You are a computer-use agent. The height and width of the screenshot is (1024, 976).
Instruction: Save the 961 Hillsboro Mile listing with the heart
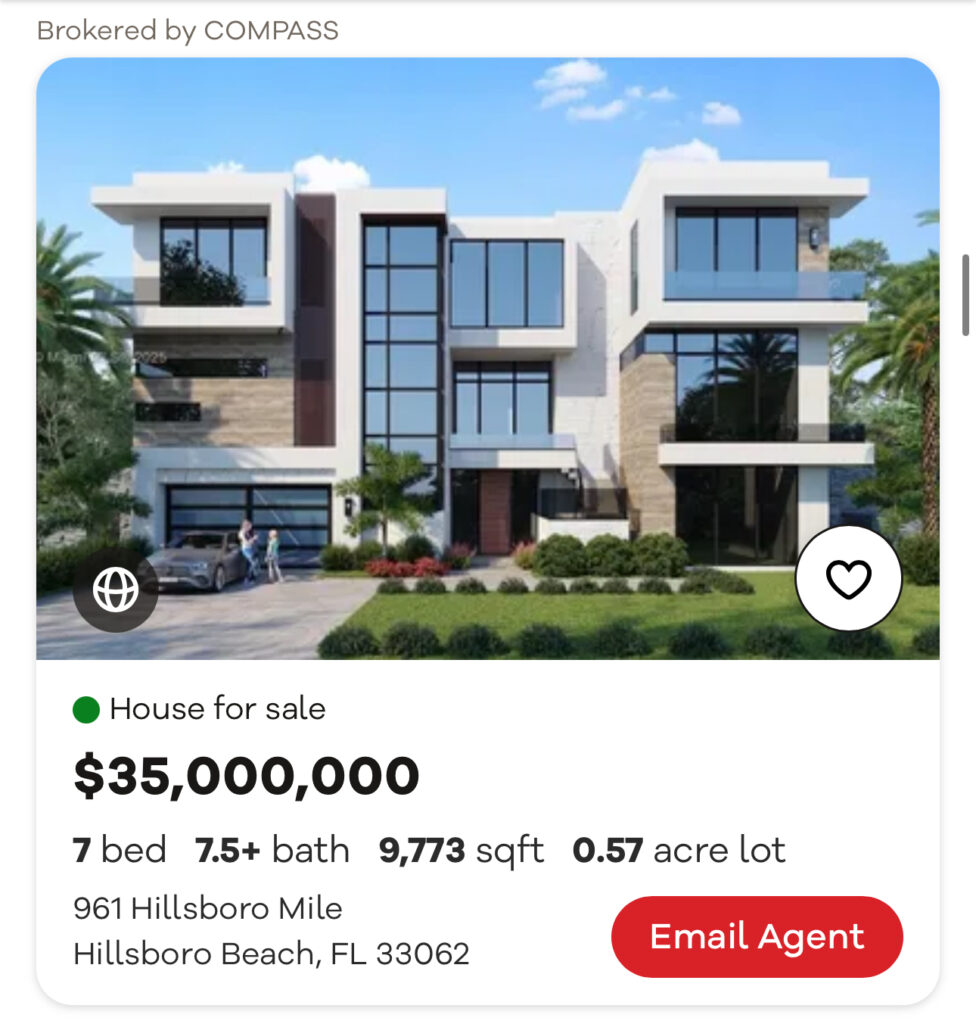(x=848, y=579)
